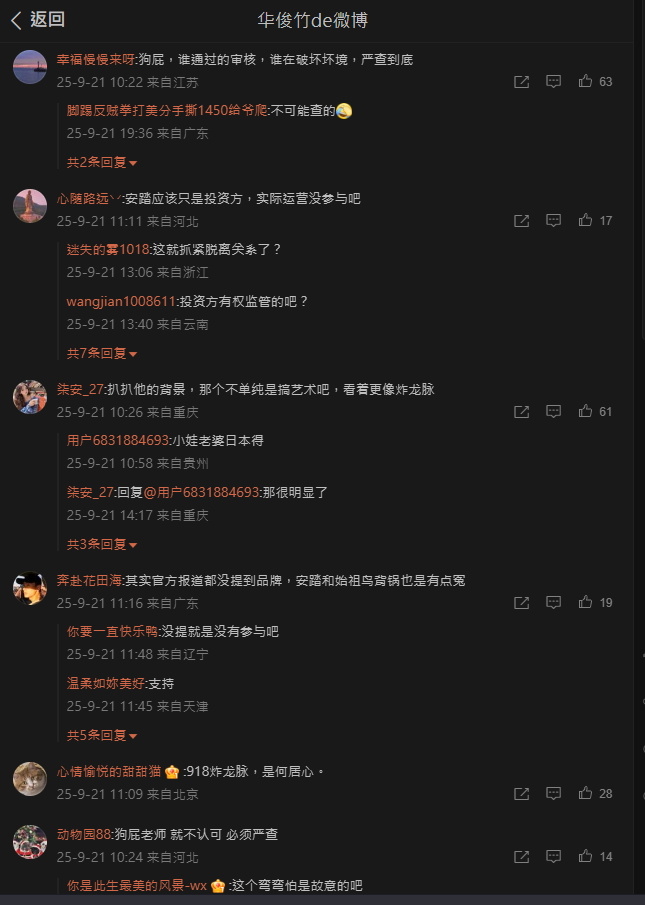View 心随路远's profile avatar
This screenshot has height=905, width=645.
point(30,206)
